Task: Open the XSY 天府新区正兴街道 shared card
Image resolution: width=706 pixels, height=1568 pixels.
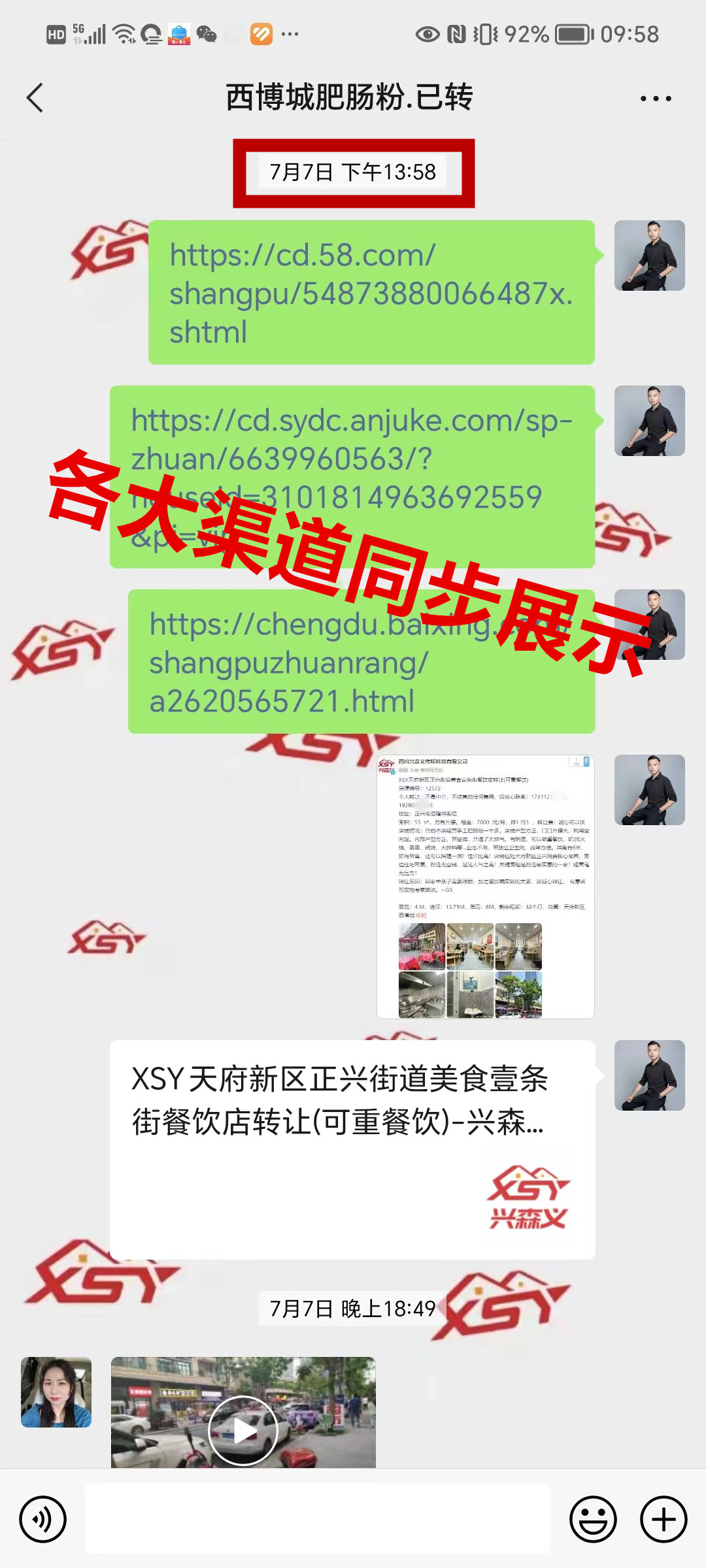Action: (352, 1149)
